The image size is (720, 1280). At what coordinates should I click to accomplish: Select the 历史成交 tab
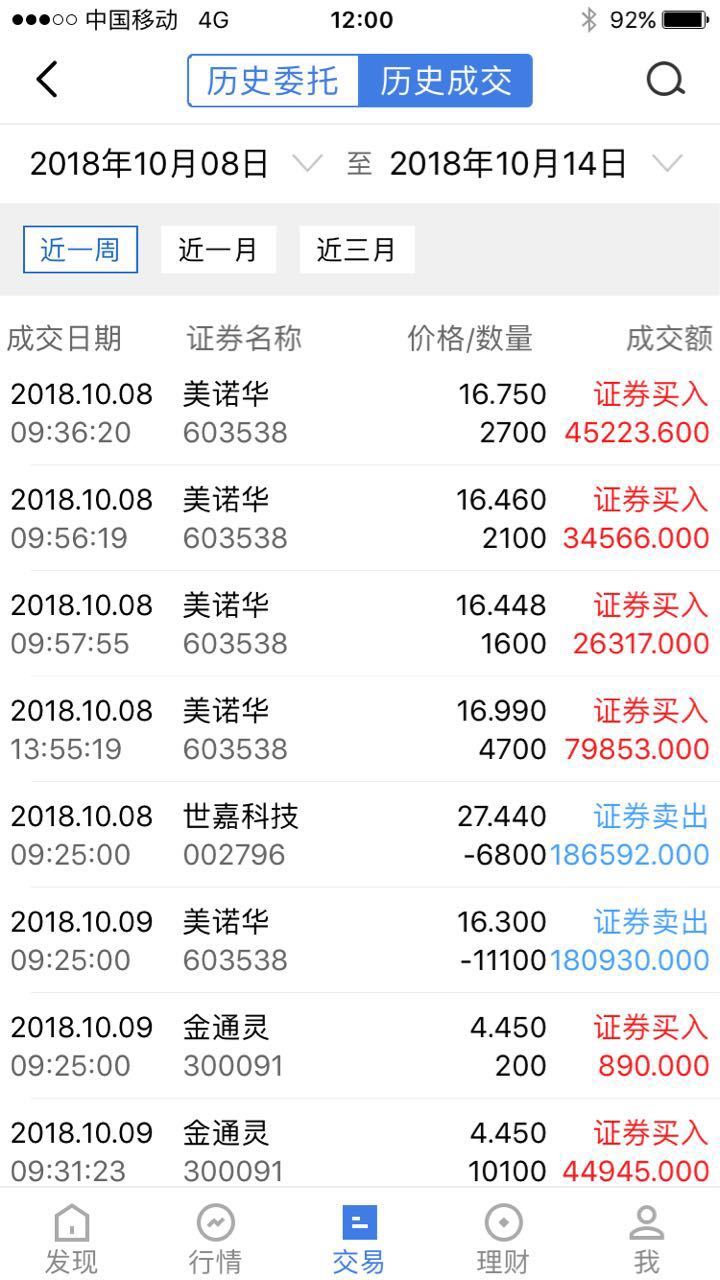(445, 81)
